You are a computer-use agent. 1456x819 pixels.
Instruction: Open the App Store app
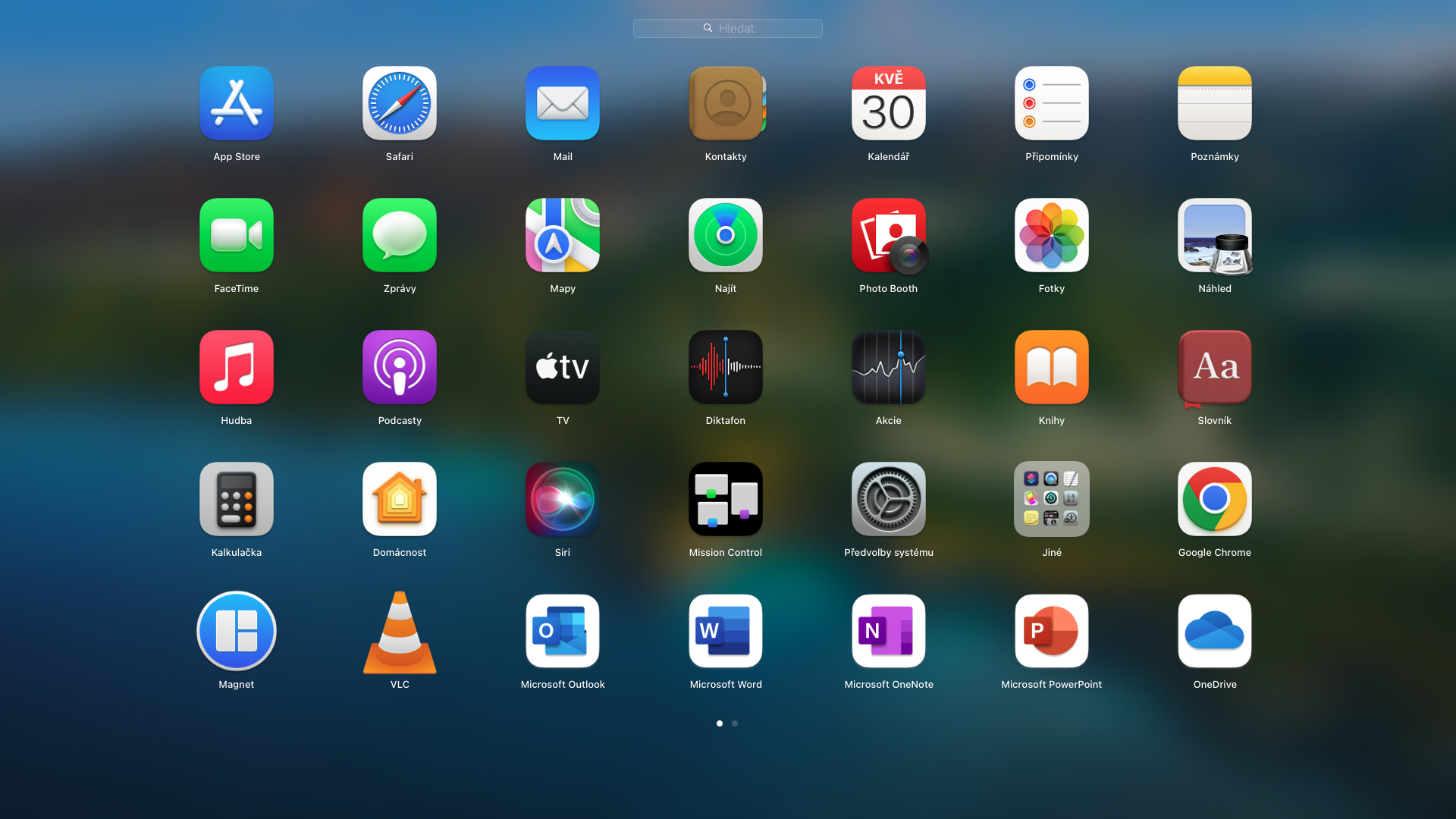237,104
